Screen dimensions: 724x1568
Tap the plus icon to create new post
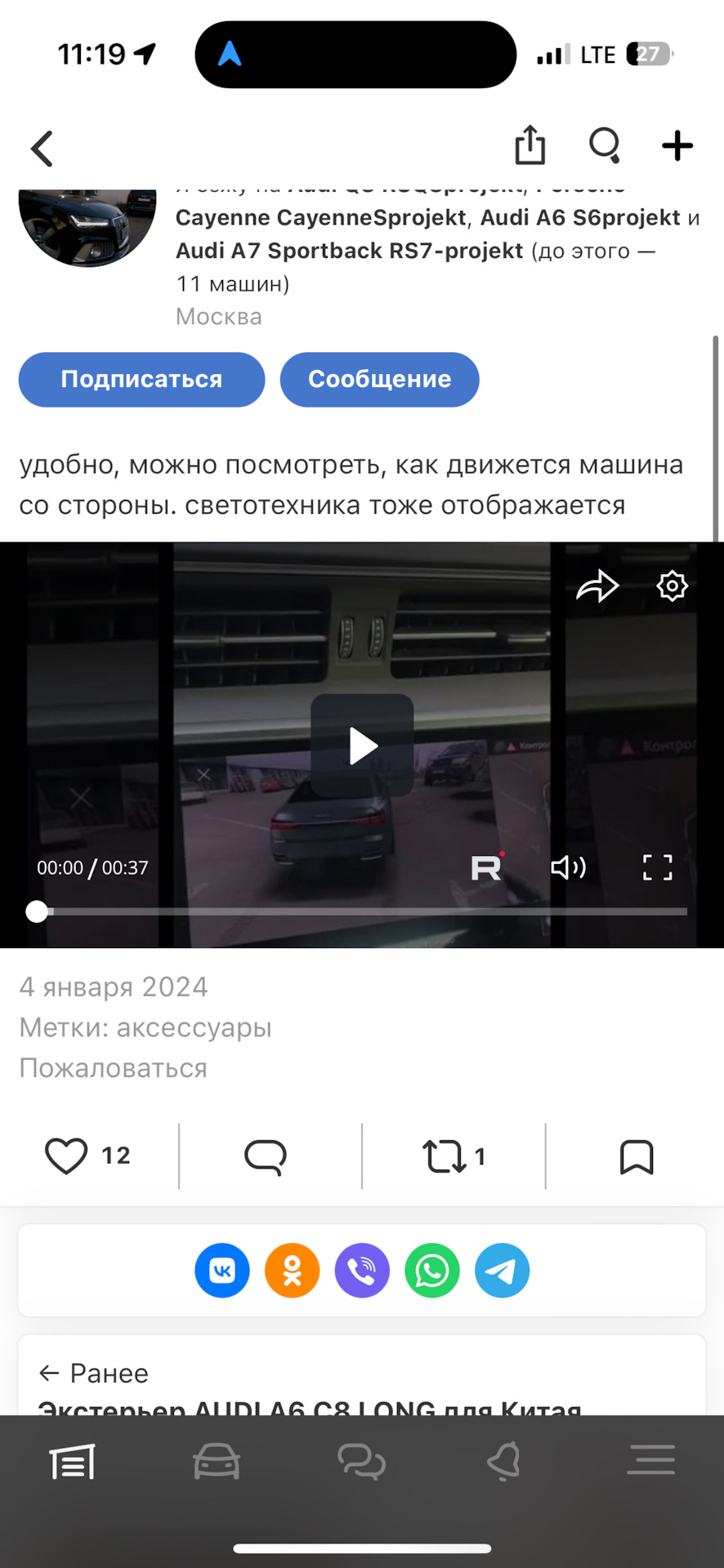677,146
